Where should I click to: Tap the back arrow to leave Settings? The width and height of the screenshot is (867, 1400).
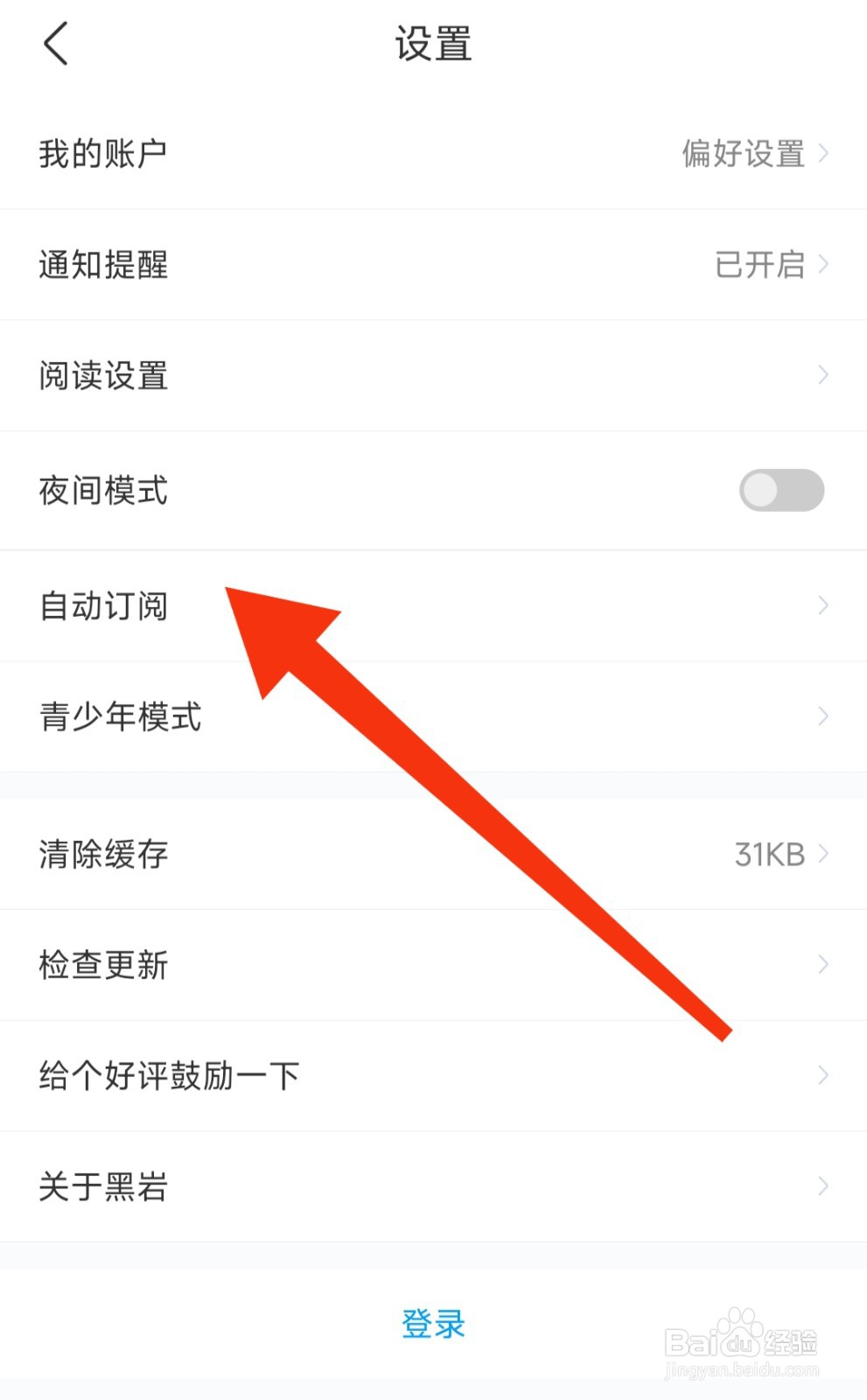(55, 42)
